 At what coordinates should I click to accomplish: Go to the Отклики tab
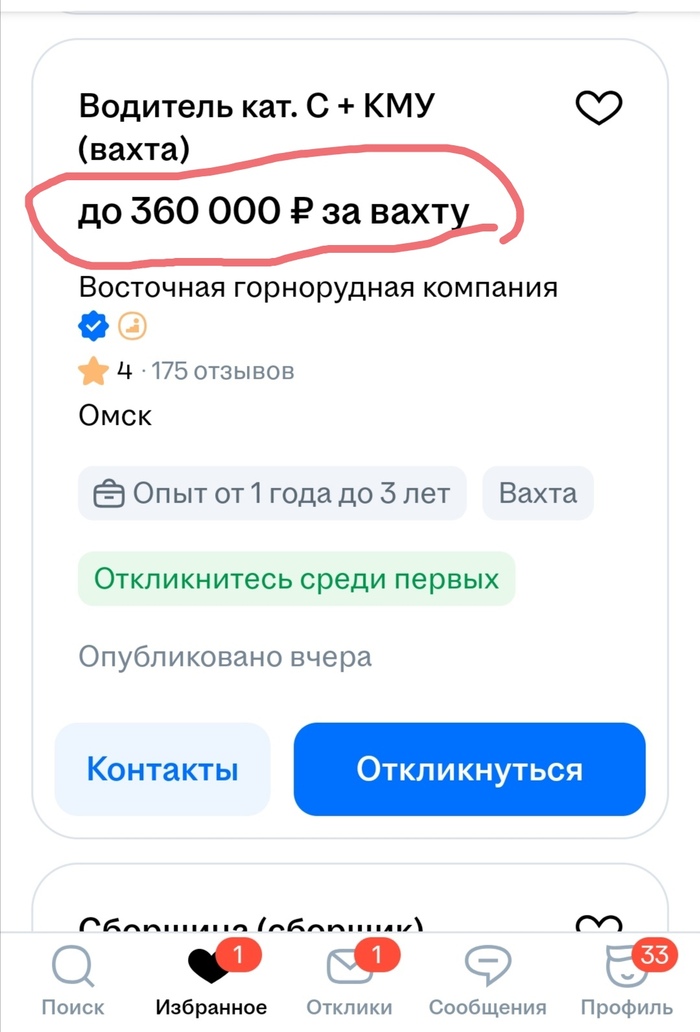tap(348, 980)
